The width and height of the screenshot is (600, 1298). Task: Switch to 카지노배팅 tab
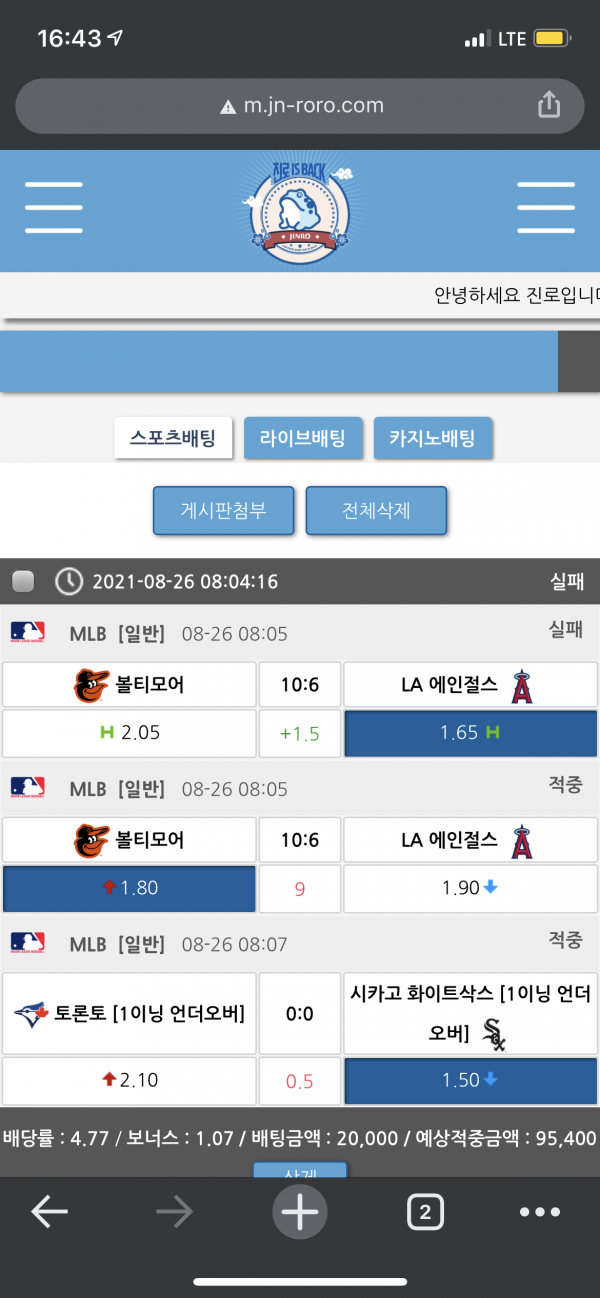[433, 438]
